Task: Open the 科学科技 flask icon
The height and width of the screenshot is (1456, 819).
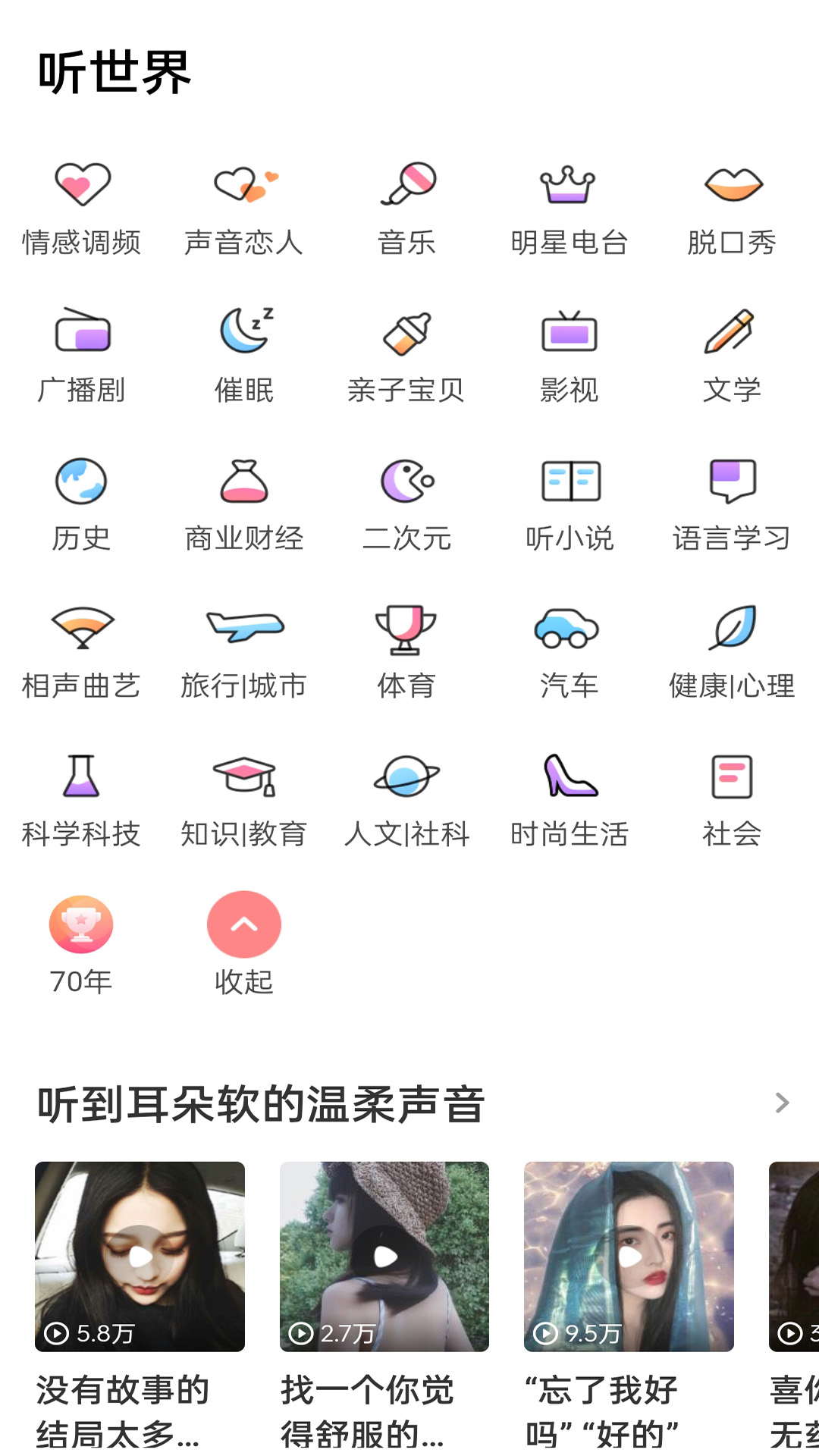Action: pyautogui.click(x=81, y=789)
